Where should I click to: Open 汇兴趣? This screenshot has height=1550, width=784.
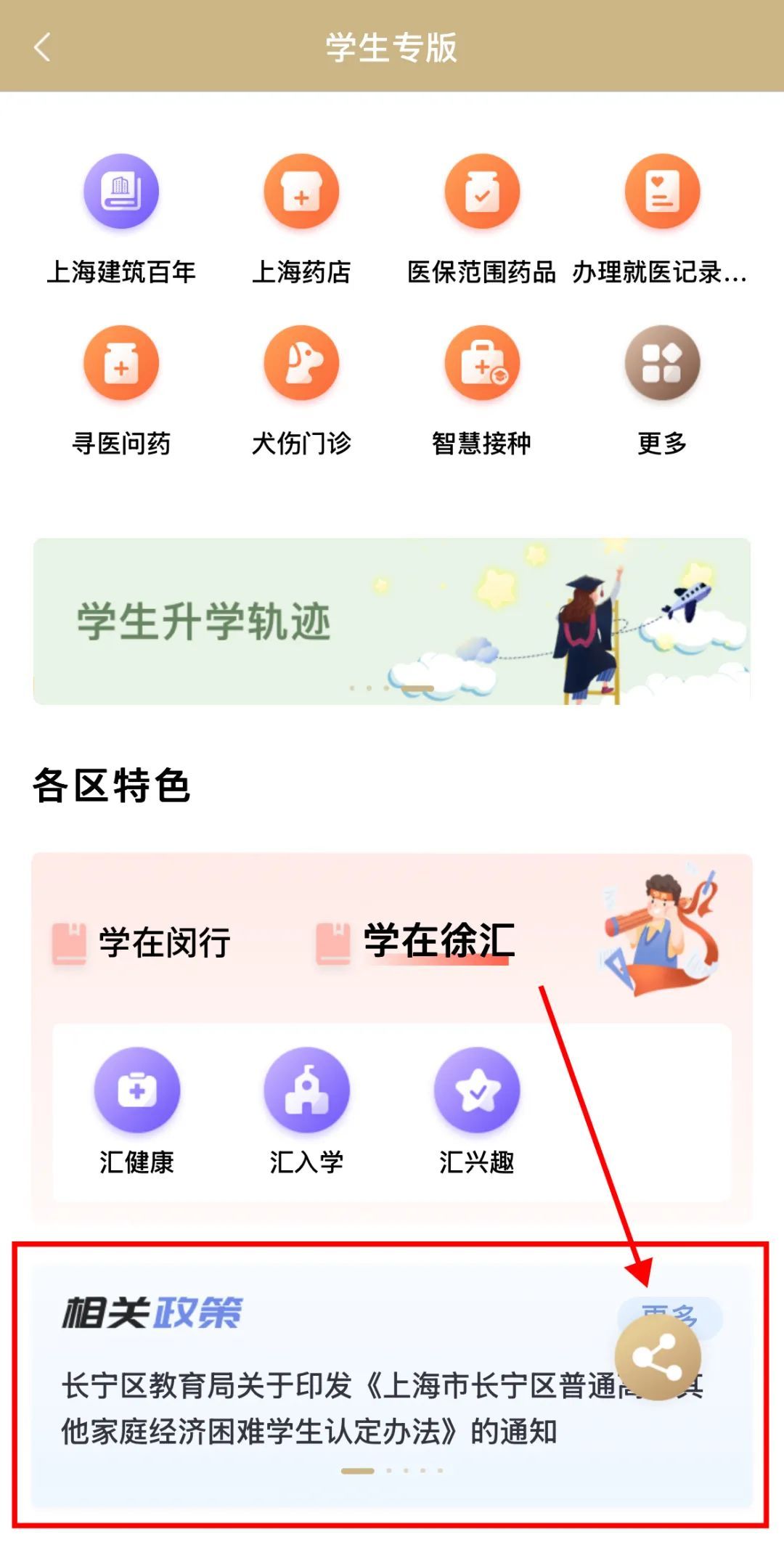[477, 1090]
